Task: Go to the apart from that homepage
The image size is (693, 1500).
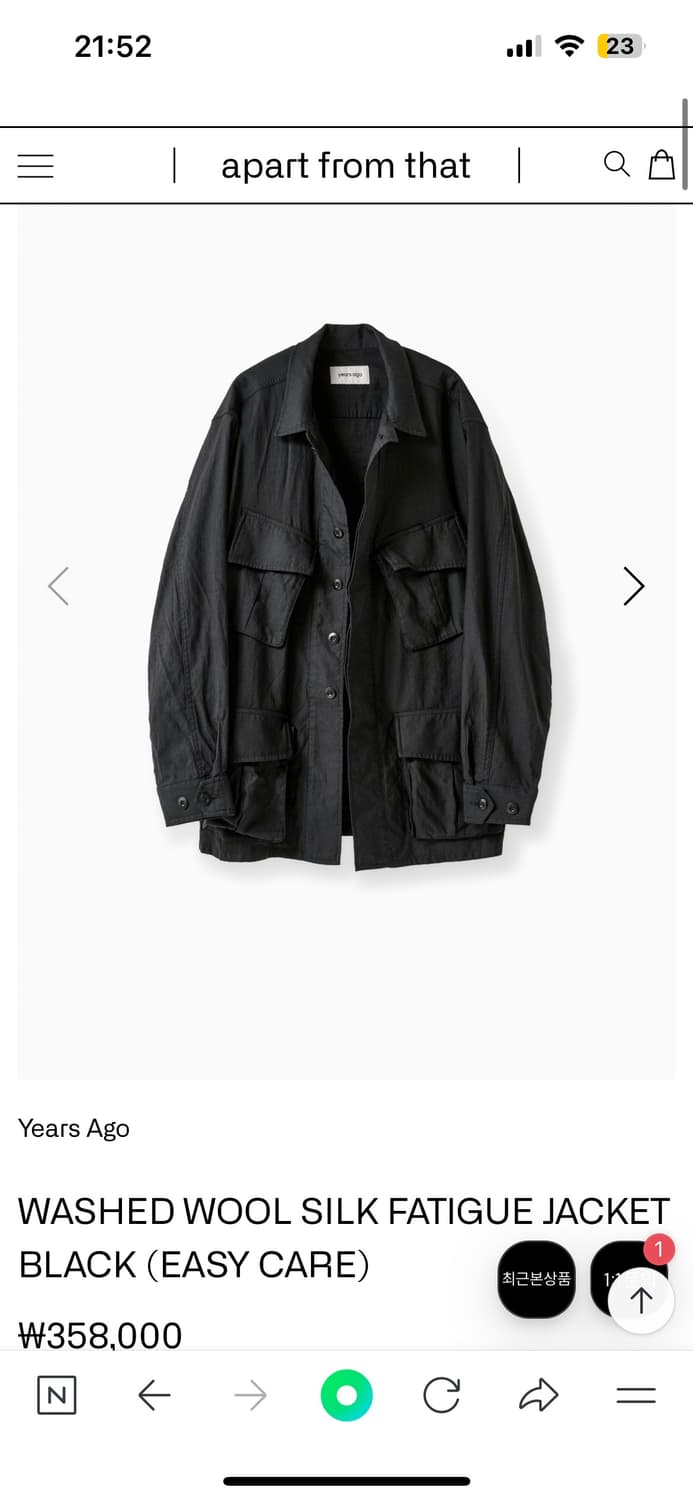Action: (346, 166)
